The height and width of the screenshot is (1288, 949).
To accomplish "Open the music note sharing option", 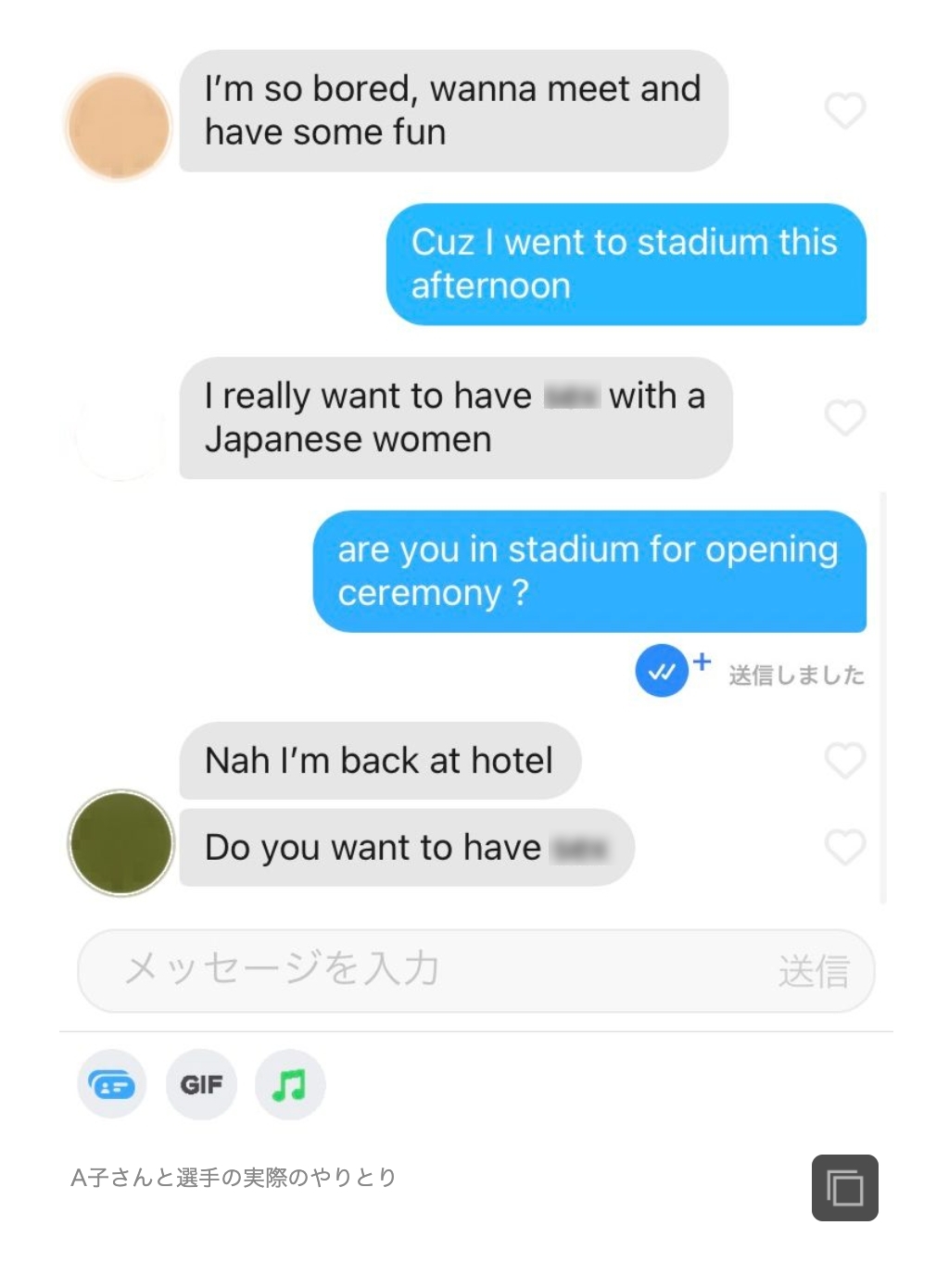I will 289,1084.
